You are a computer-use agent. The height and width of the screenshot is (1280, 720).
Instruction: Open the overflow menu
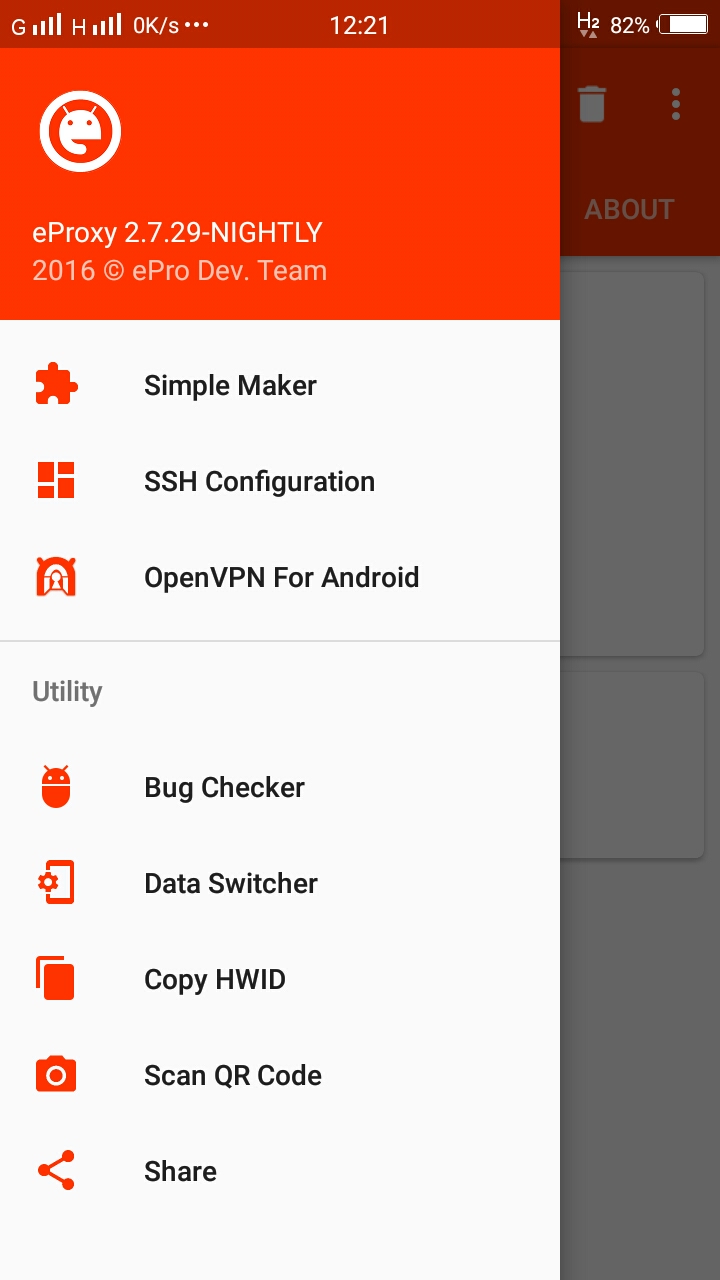click(675, 102)
